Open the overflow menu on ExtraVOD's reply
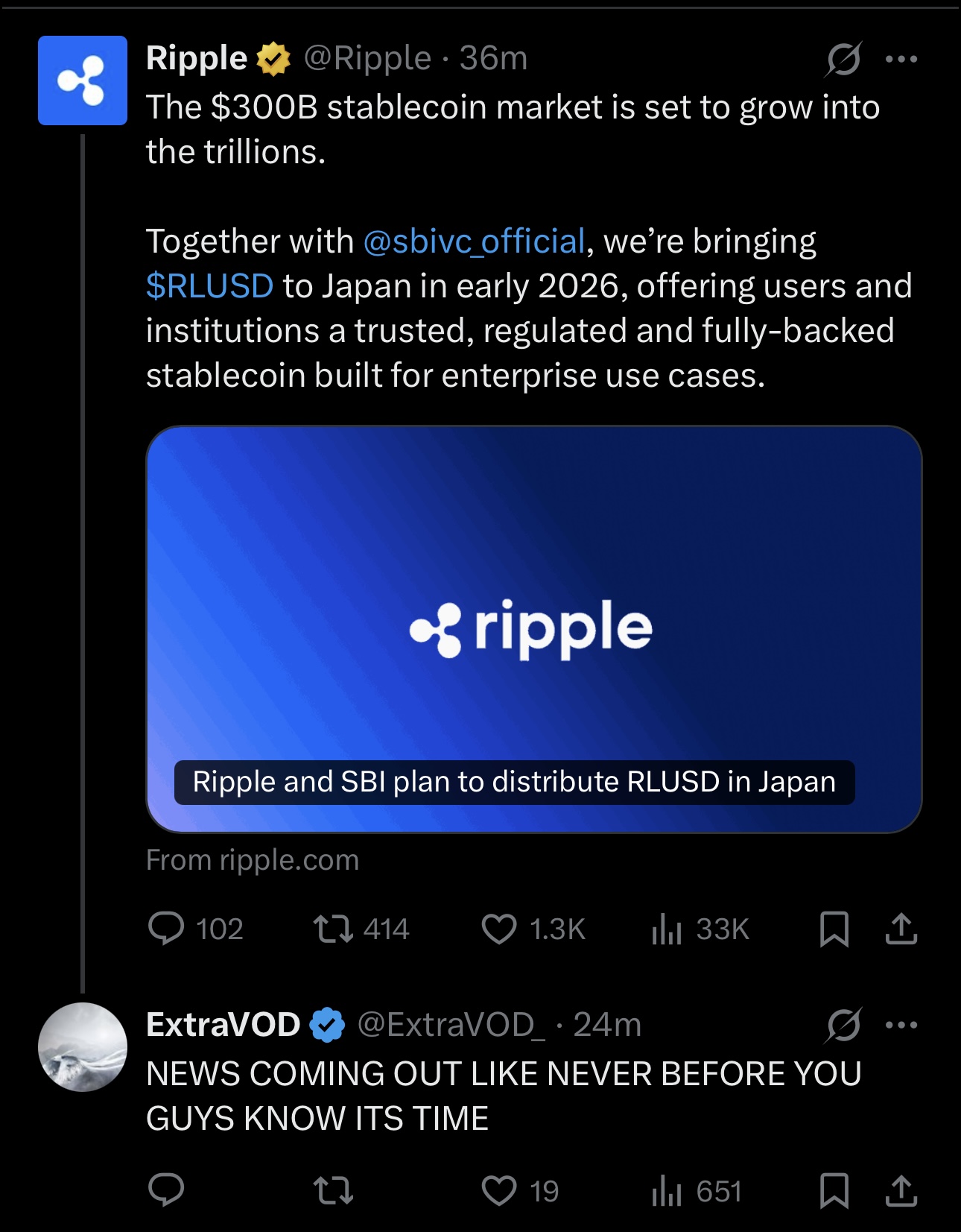961x1232 pixels. (901, 1025)
